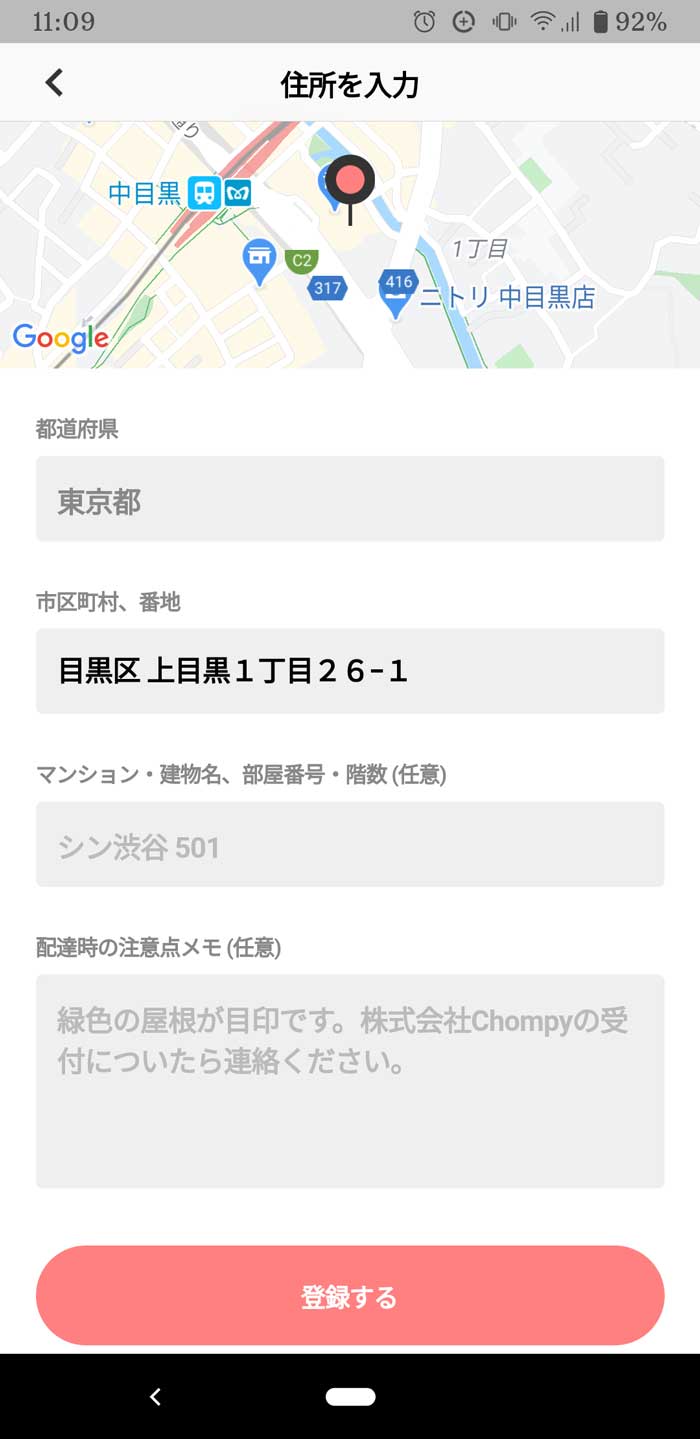700x1439 pixels.
Task: Edit the 市区町村、番地 address field
Action: (x=350, y=671)
